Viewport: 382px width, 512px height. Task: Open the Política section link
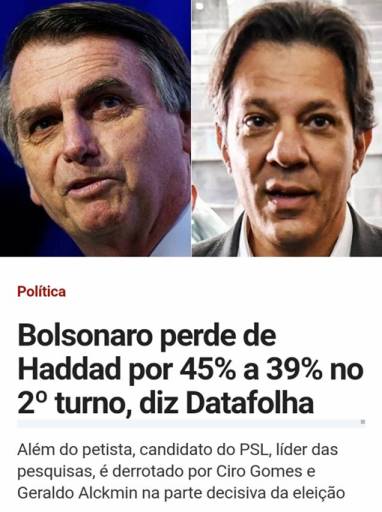[x=42, y=292]
